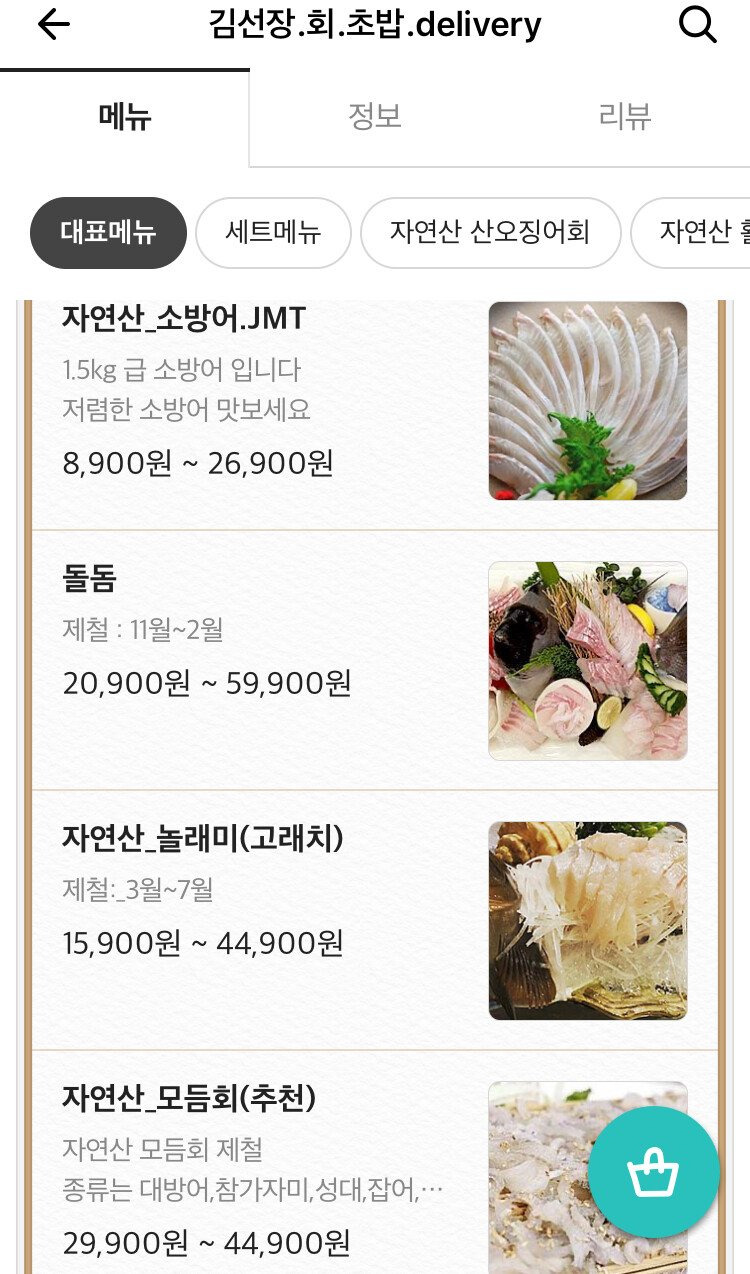Viewport: 750px width, 1274px height.
Task: Jump to 자연산 산오징어회 category
Action: tap(490, 233)
